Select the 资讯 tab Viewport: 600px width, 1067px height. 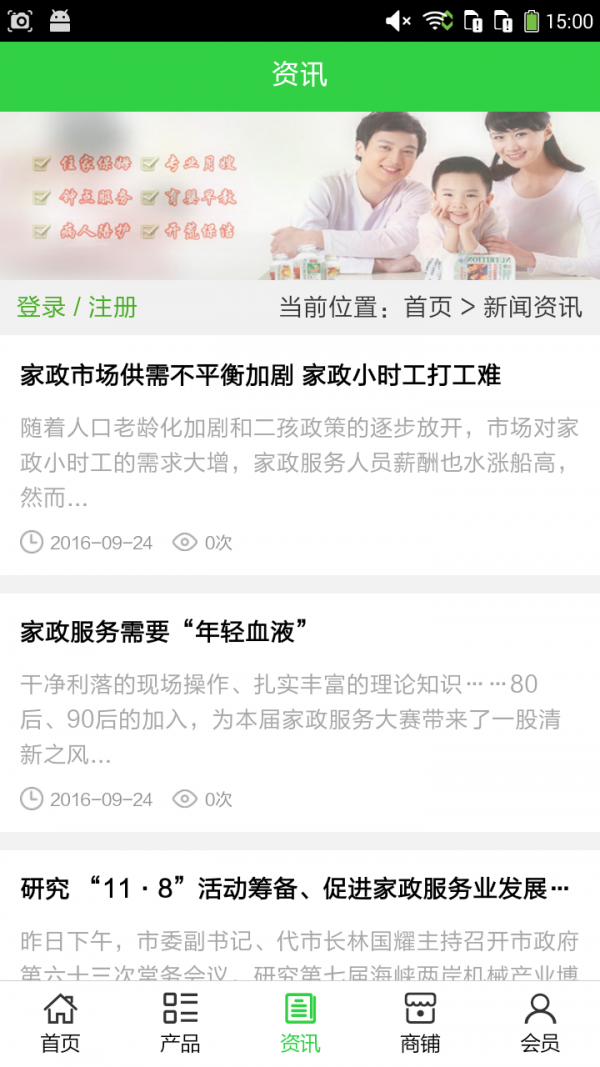(x=300, y=1023)
